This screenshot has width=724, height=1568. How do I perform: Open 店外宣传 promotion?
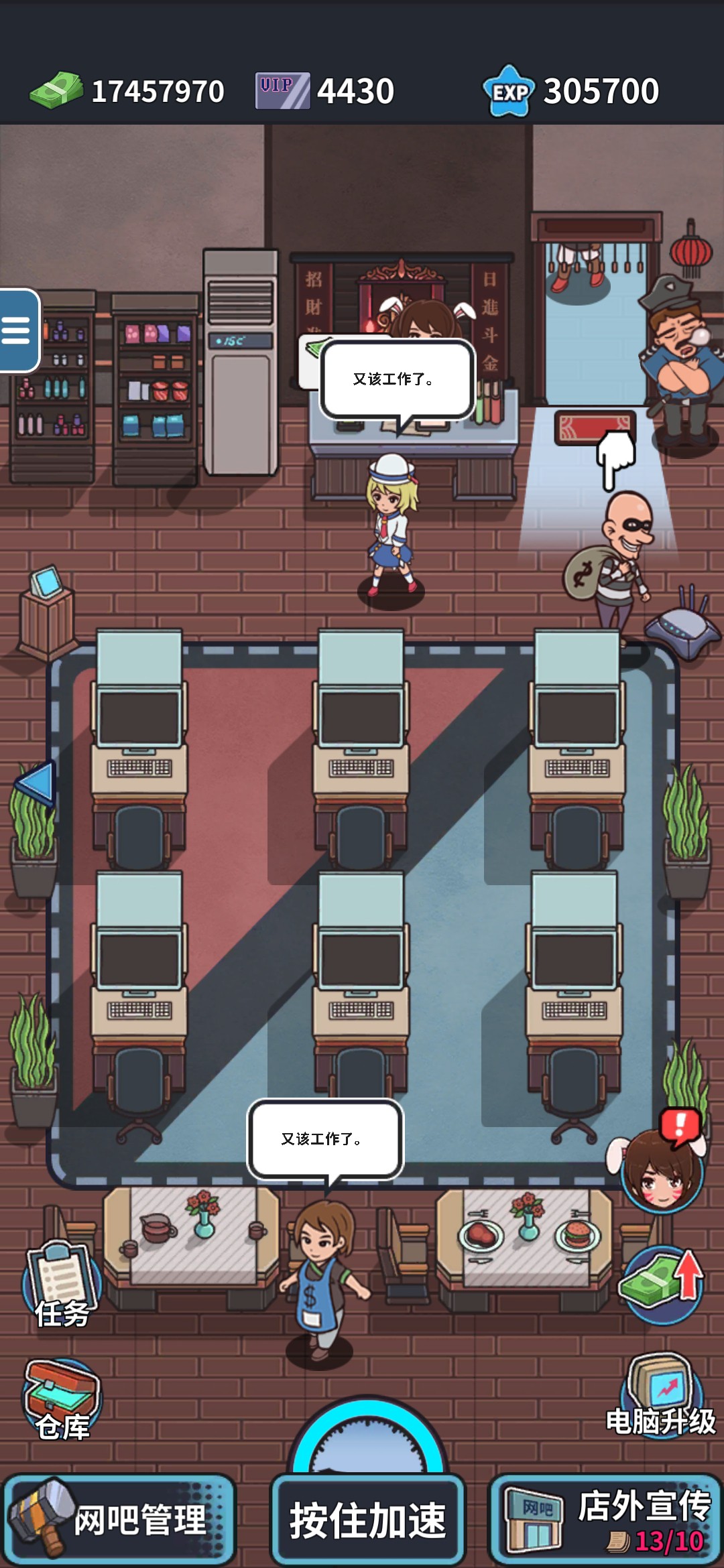[x=606, y=1520]
